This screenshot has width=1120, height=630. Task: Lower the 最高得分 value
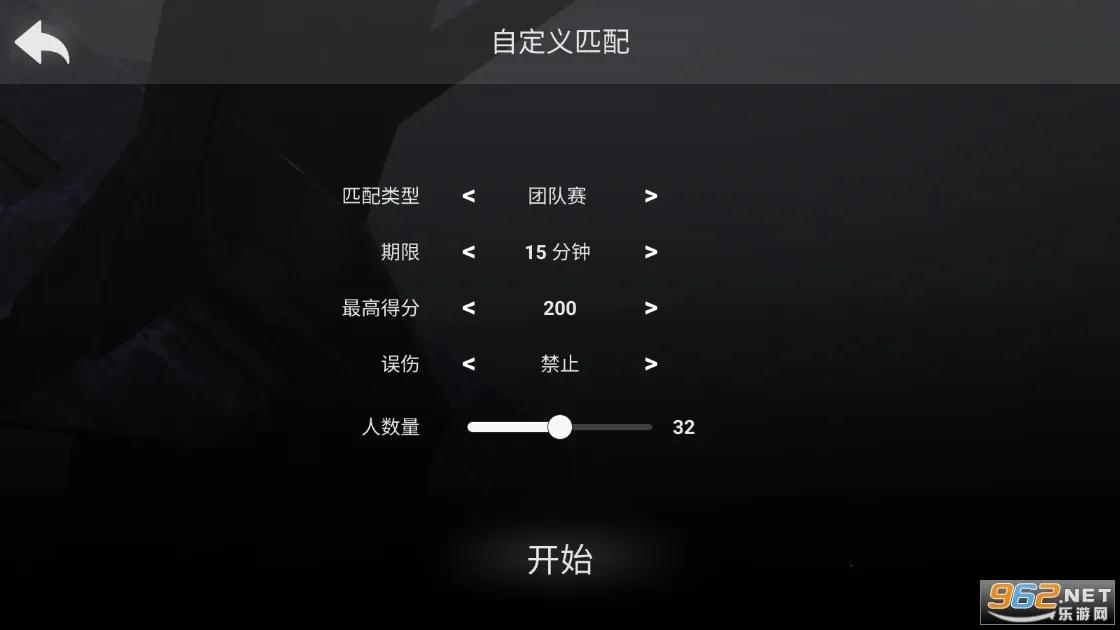click(x=469, y=308)
